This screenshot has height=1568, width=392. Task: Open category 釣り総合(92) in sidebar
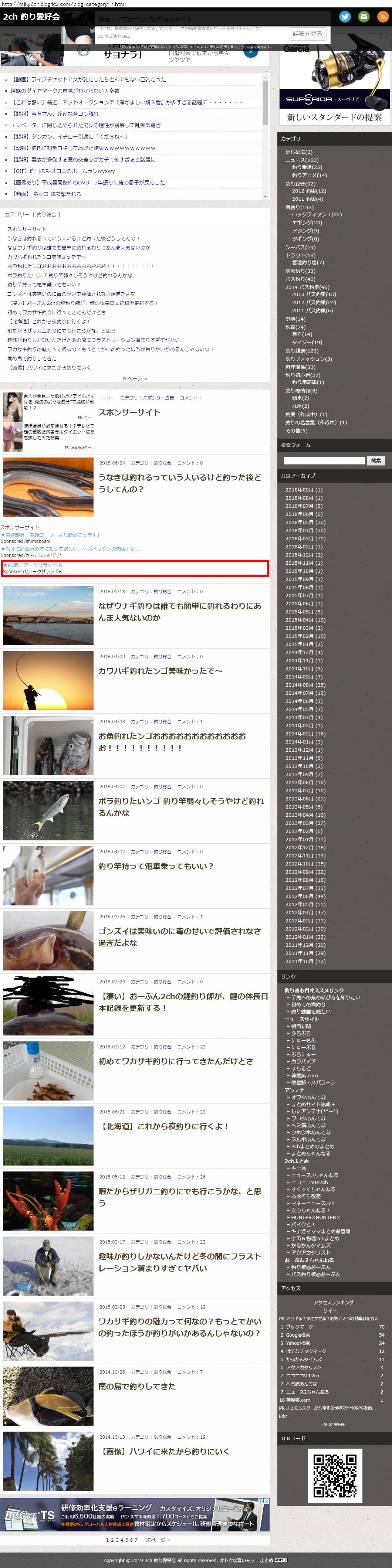pyautogui.click(x=300, y=183)
